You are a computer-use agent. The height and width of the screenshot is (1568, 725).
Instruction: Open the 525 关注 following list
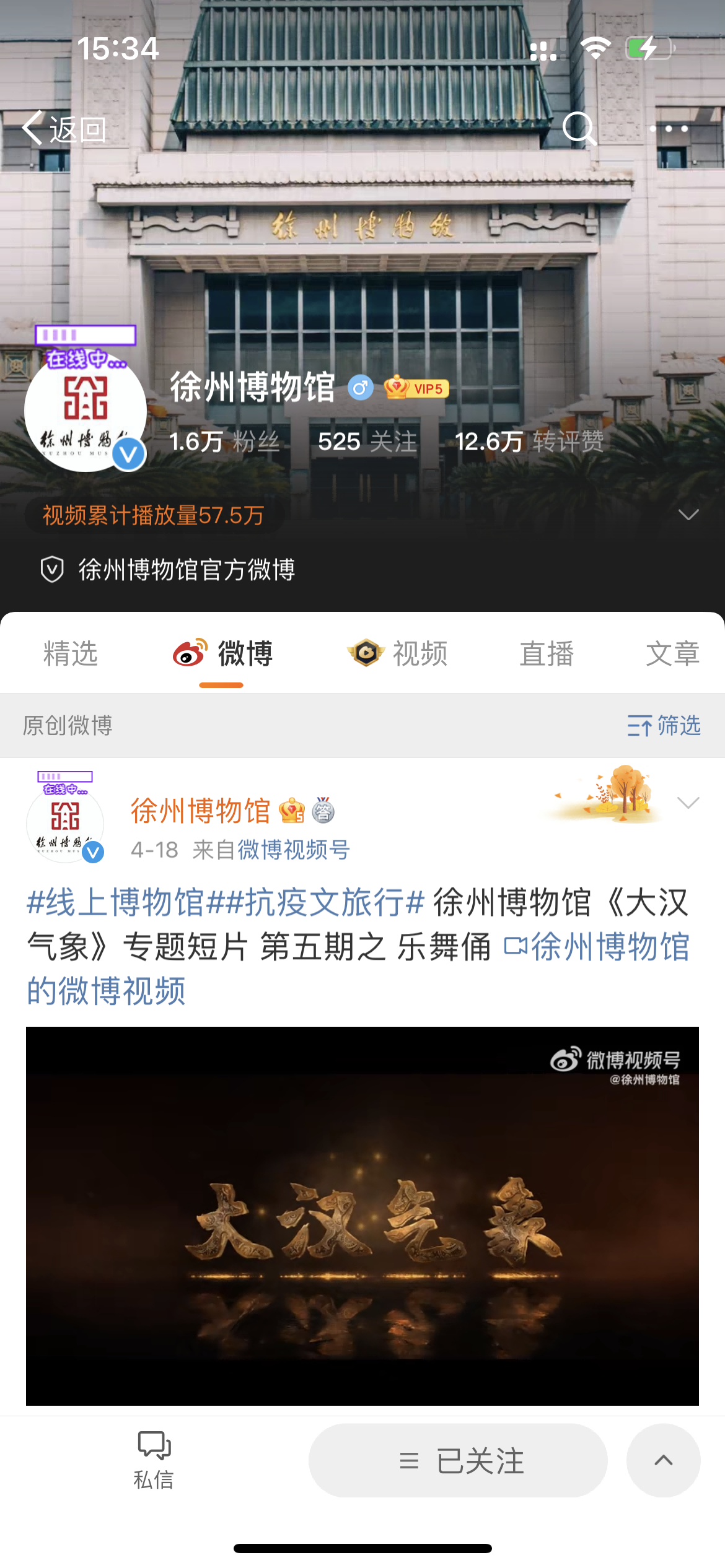click(x=367, y=442)
